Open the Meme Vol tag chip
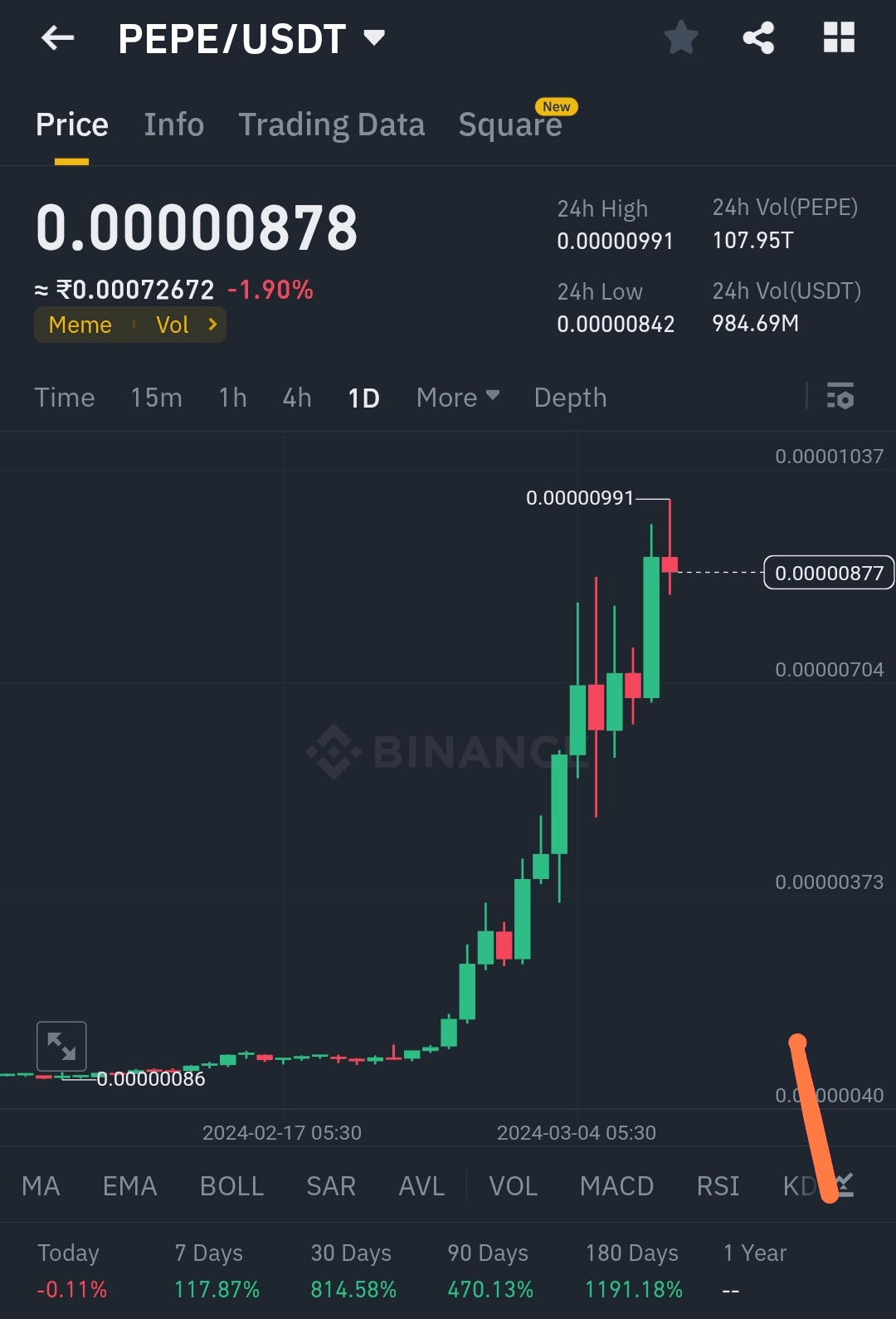Image resolution: width=896 pixels, height=1319 pixels. click(x=130, y=325)
